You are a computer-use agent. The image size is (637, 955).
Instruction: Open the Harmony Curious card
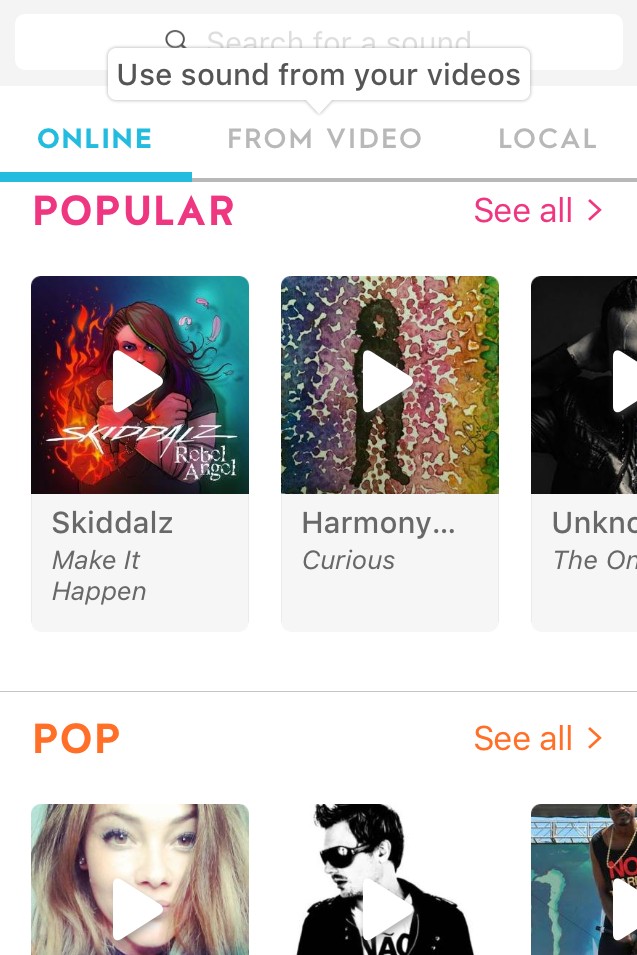click(390, 562)
